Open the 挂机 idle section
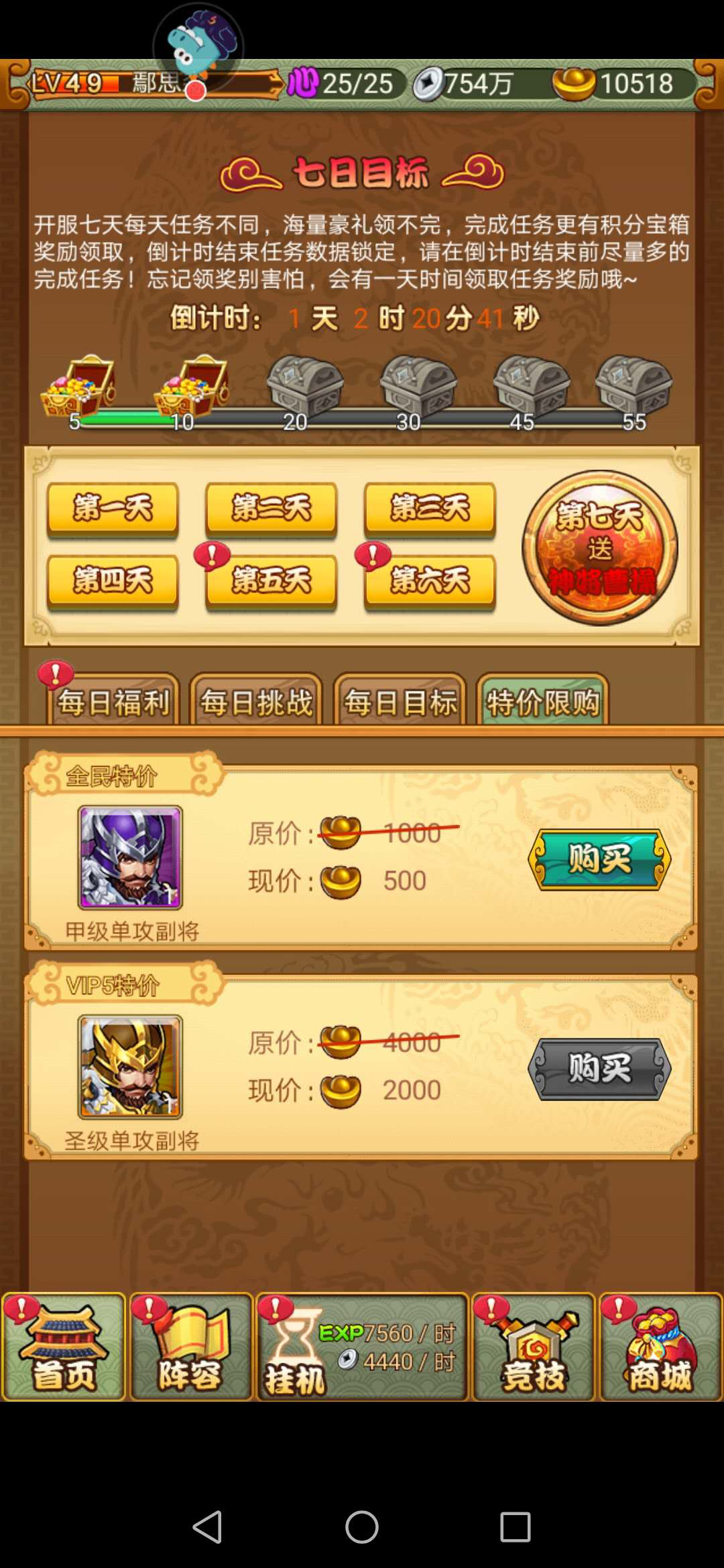Viewport: 724px width, 1568px height. tap(362, 1347)
